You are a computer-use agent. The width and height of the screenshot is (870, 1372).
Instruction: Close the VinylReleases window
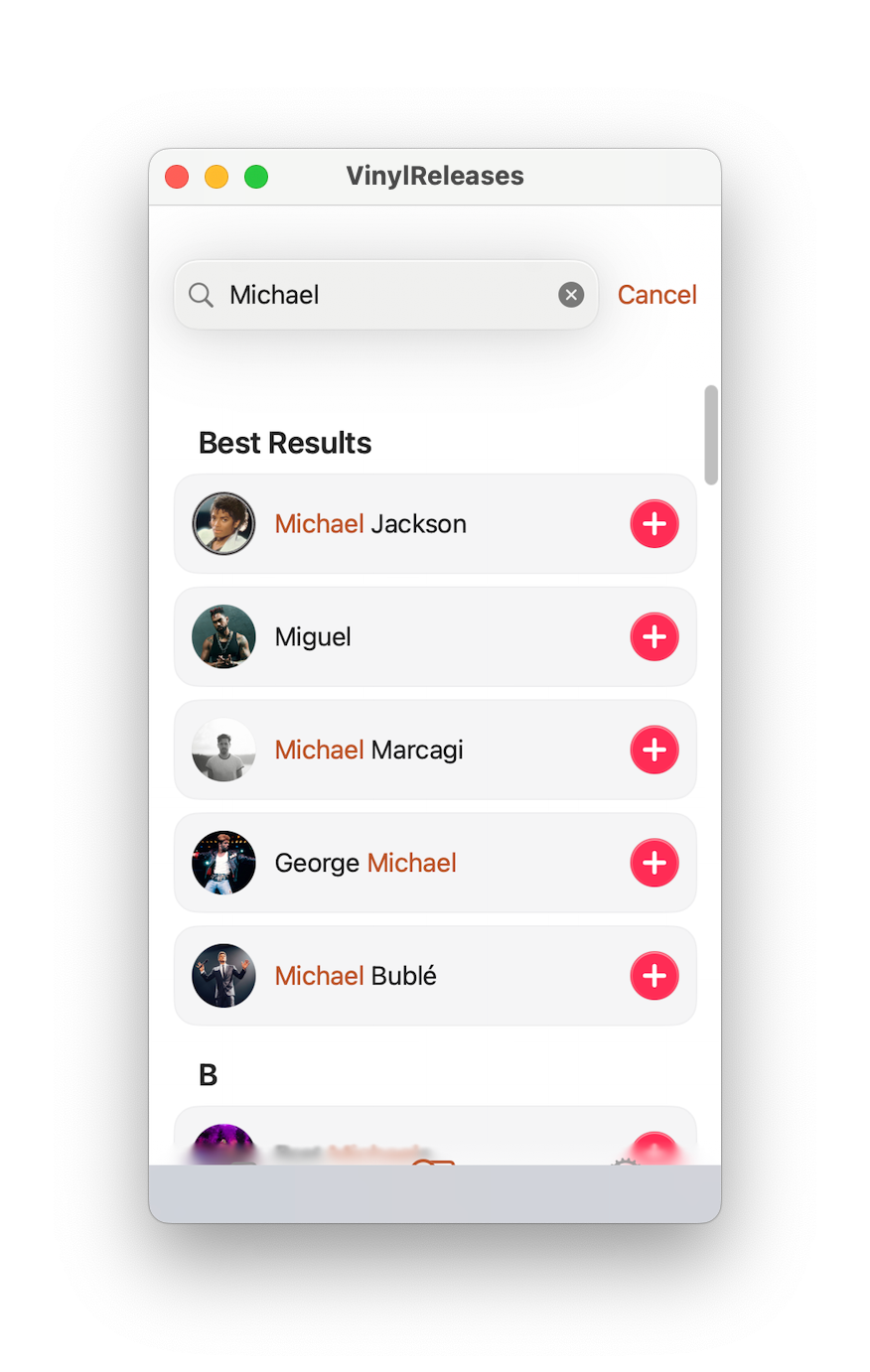click(177, 177)
